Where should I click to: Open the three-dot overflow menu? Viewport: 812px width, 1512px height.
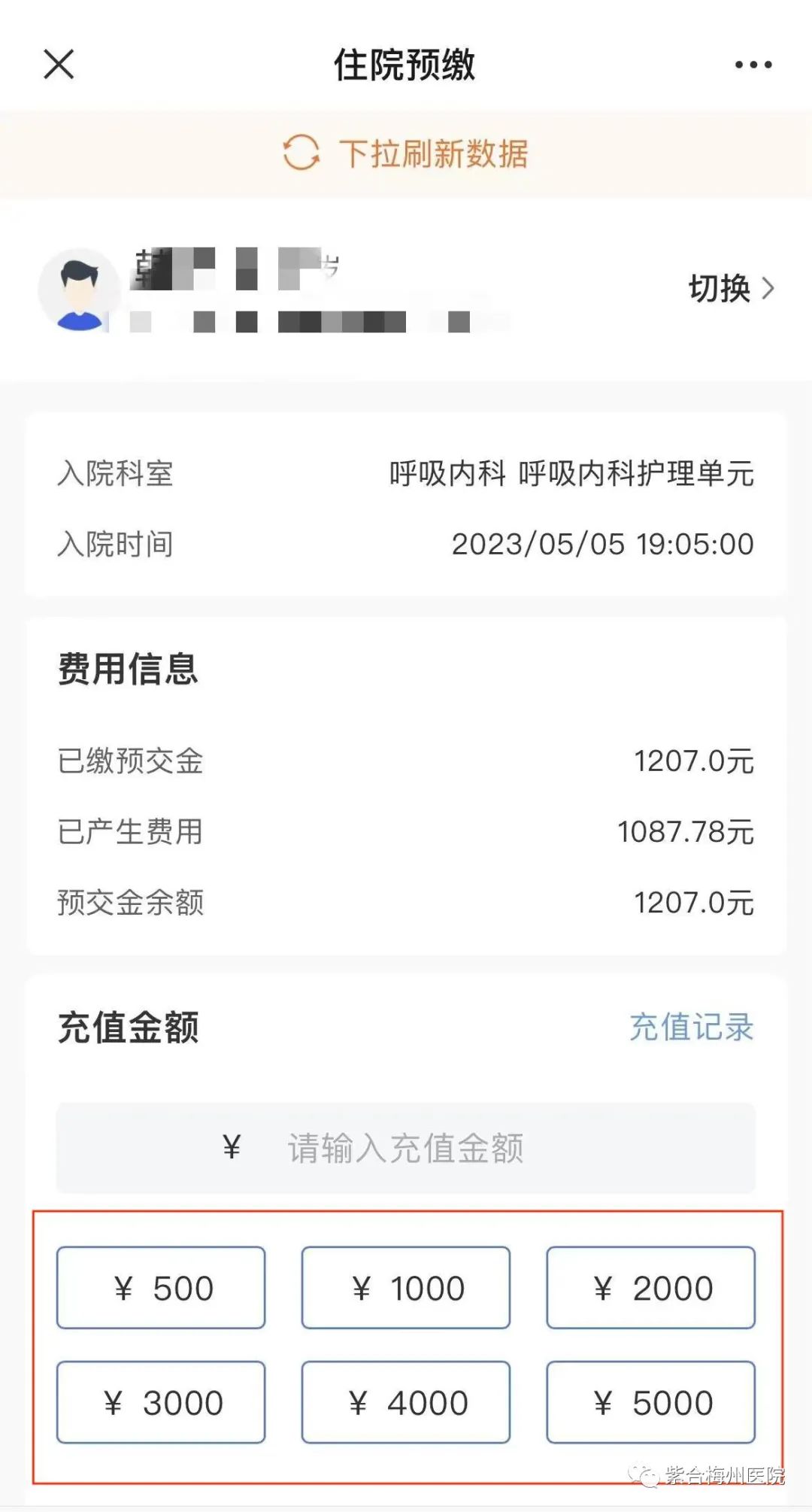click(x=753, y=65)
